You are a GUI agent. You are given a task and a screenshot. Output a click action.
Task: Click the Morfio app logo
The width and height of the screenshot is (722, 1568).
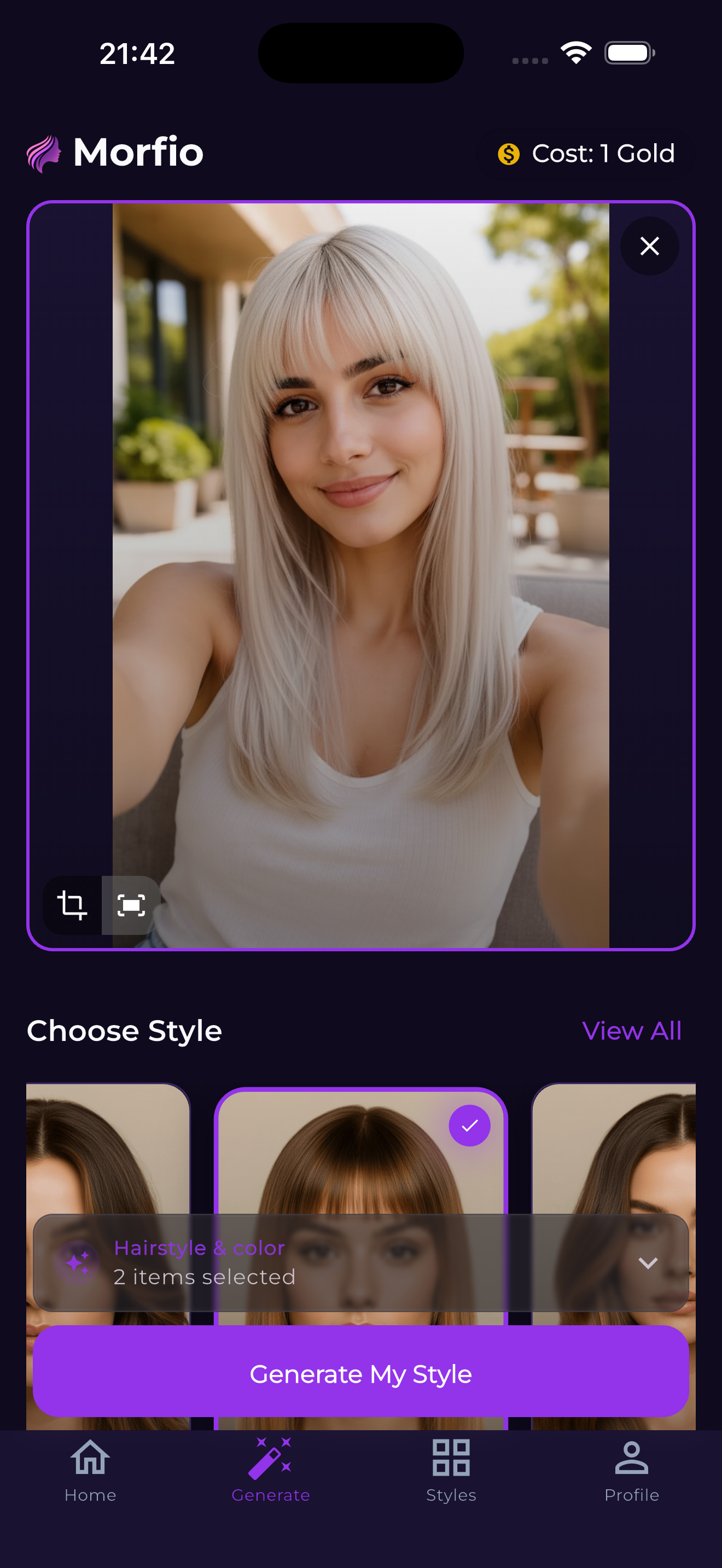43,154
